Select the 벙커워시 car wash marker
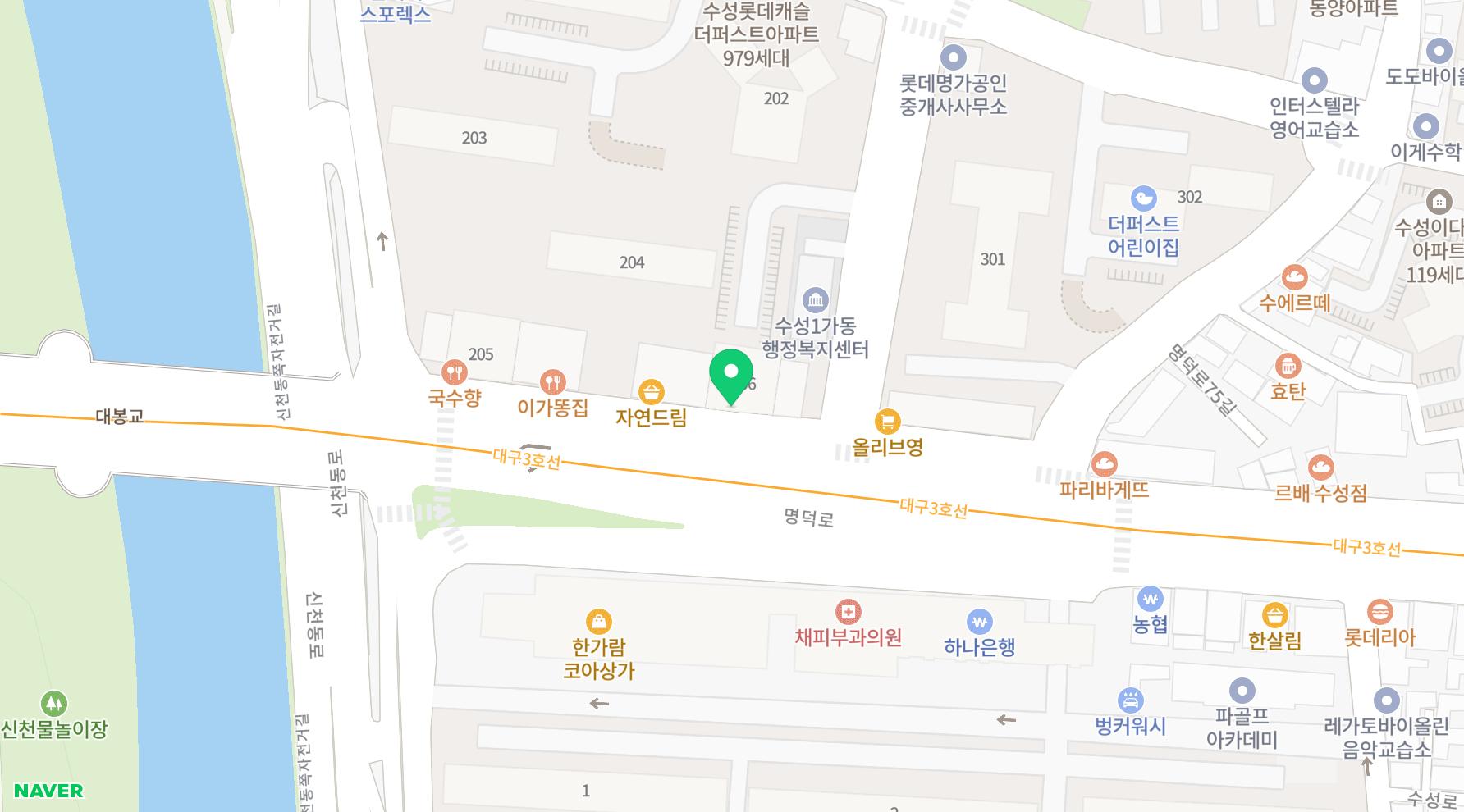Screen dimensions: 1464x812 pyautogui.click(x=1130, y=700)
